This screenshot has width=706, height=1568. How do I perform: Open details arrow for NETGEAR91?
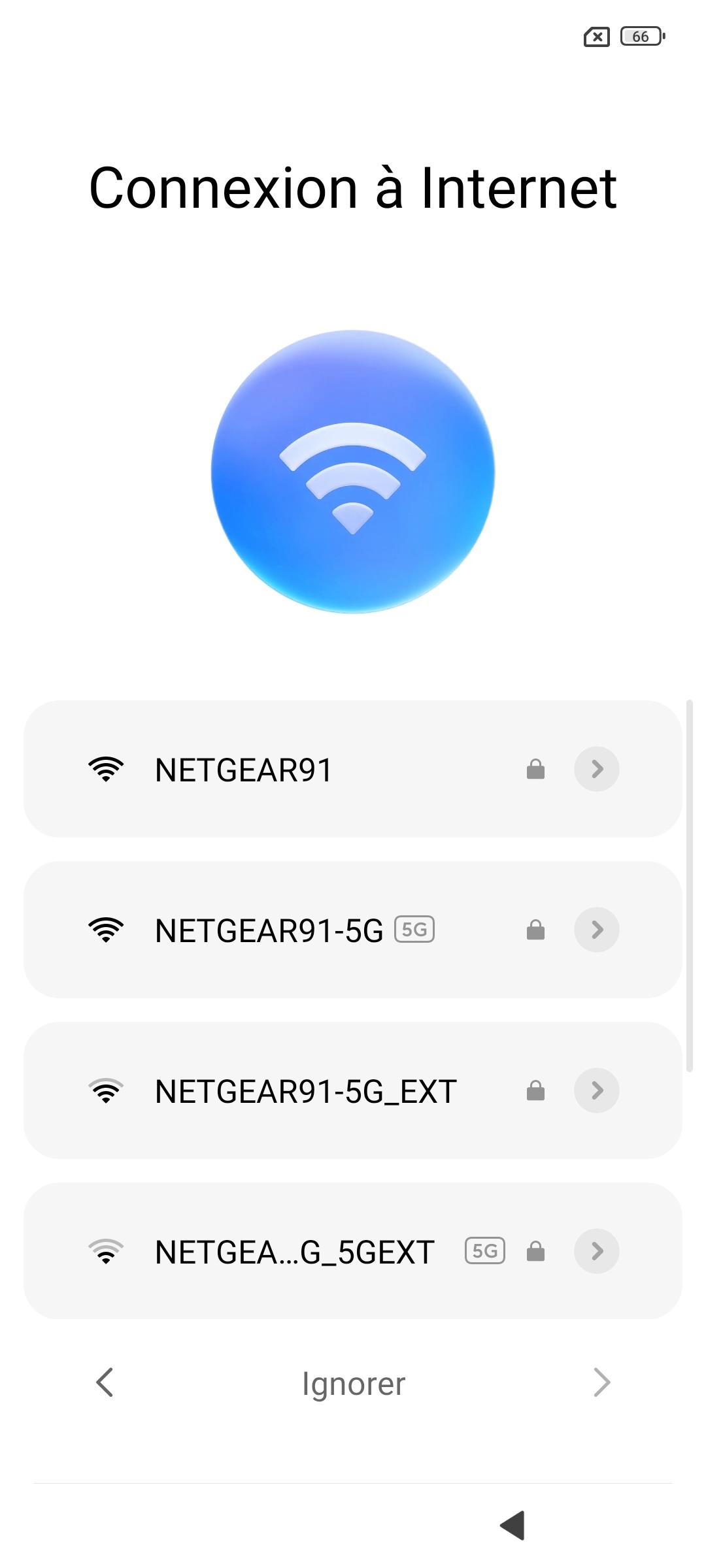(x=596, y=769)
